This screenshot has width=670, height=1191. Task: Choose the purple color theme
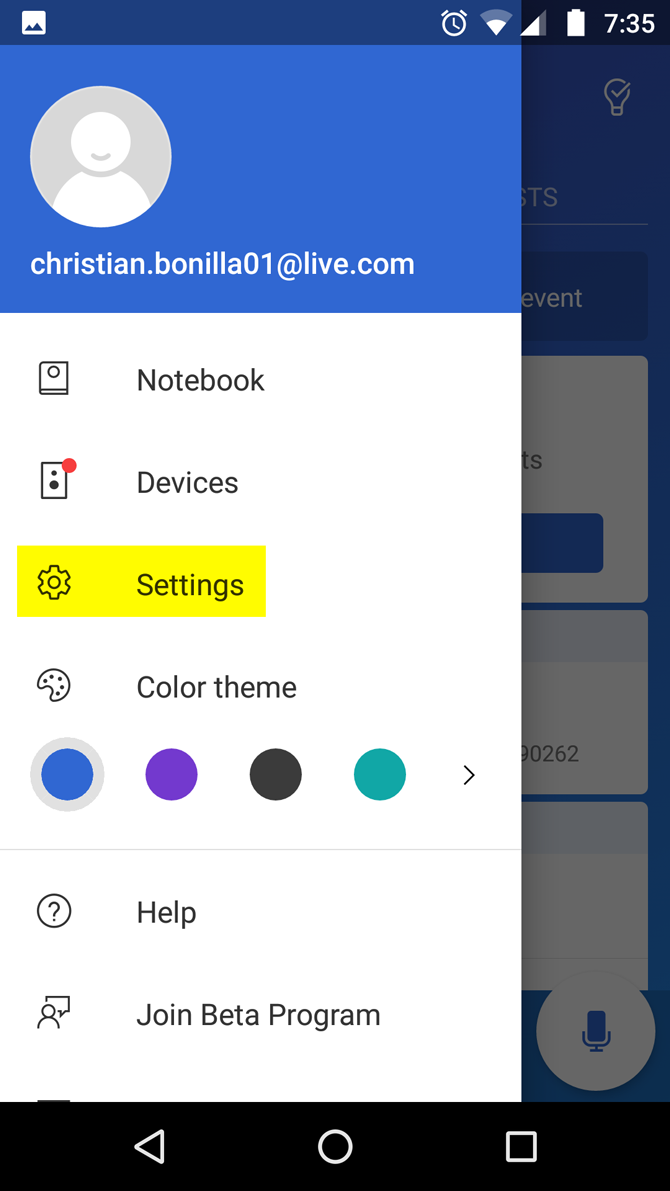coord(171,774)
